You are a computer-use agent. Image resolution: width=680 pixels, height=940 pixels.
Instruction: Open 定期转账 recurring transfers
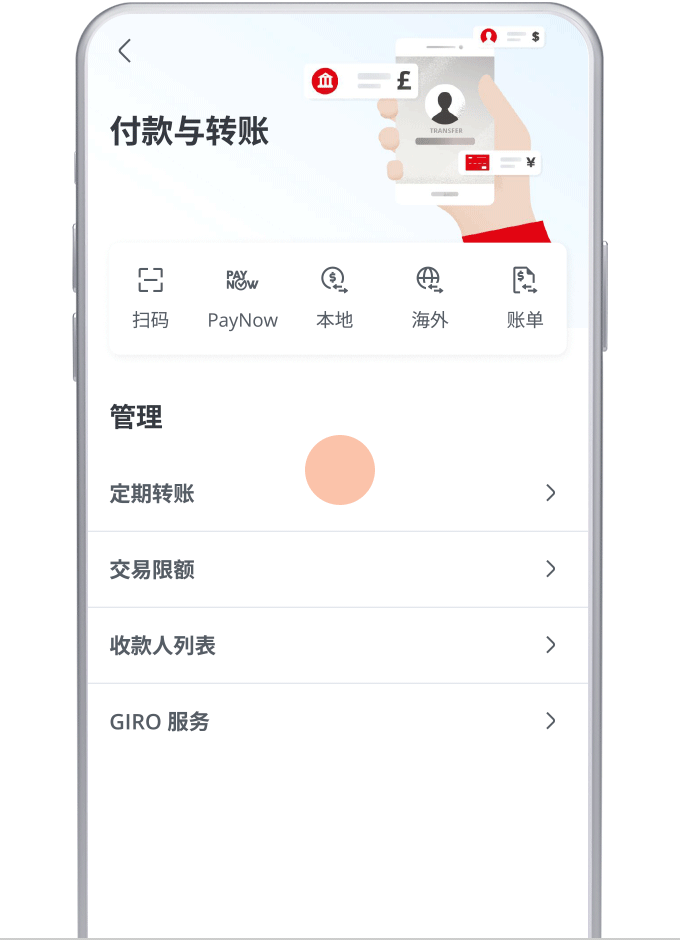click(337, 493)
